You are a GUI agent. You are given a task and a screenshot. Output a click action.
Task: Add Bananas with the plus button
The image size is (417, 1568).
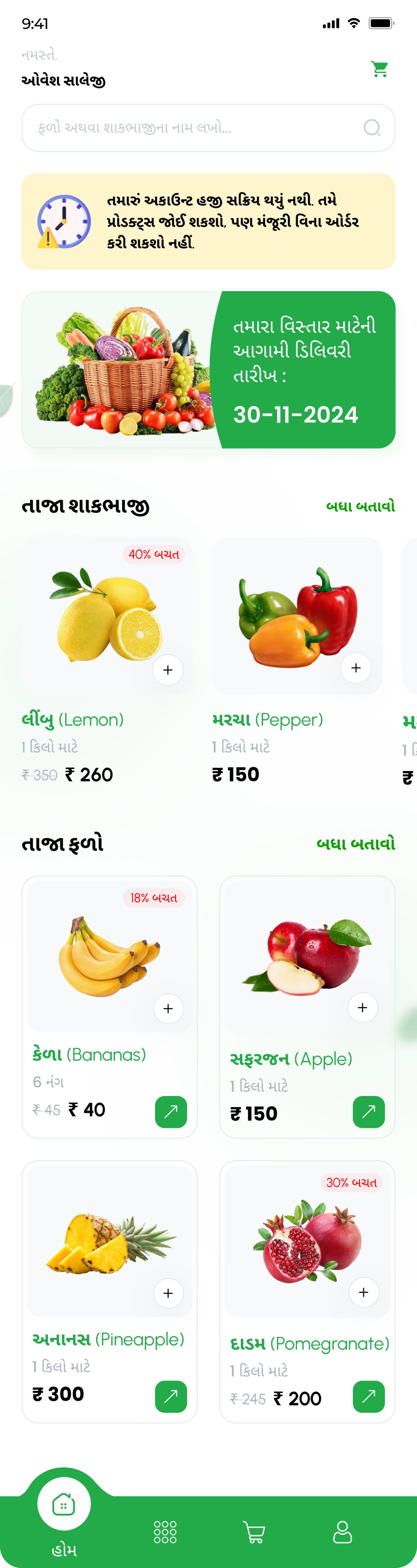point(169,1009)
